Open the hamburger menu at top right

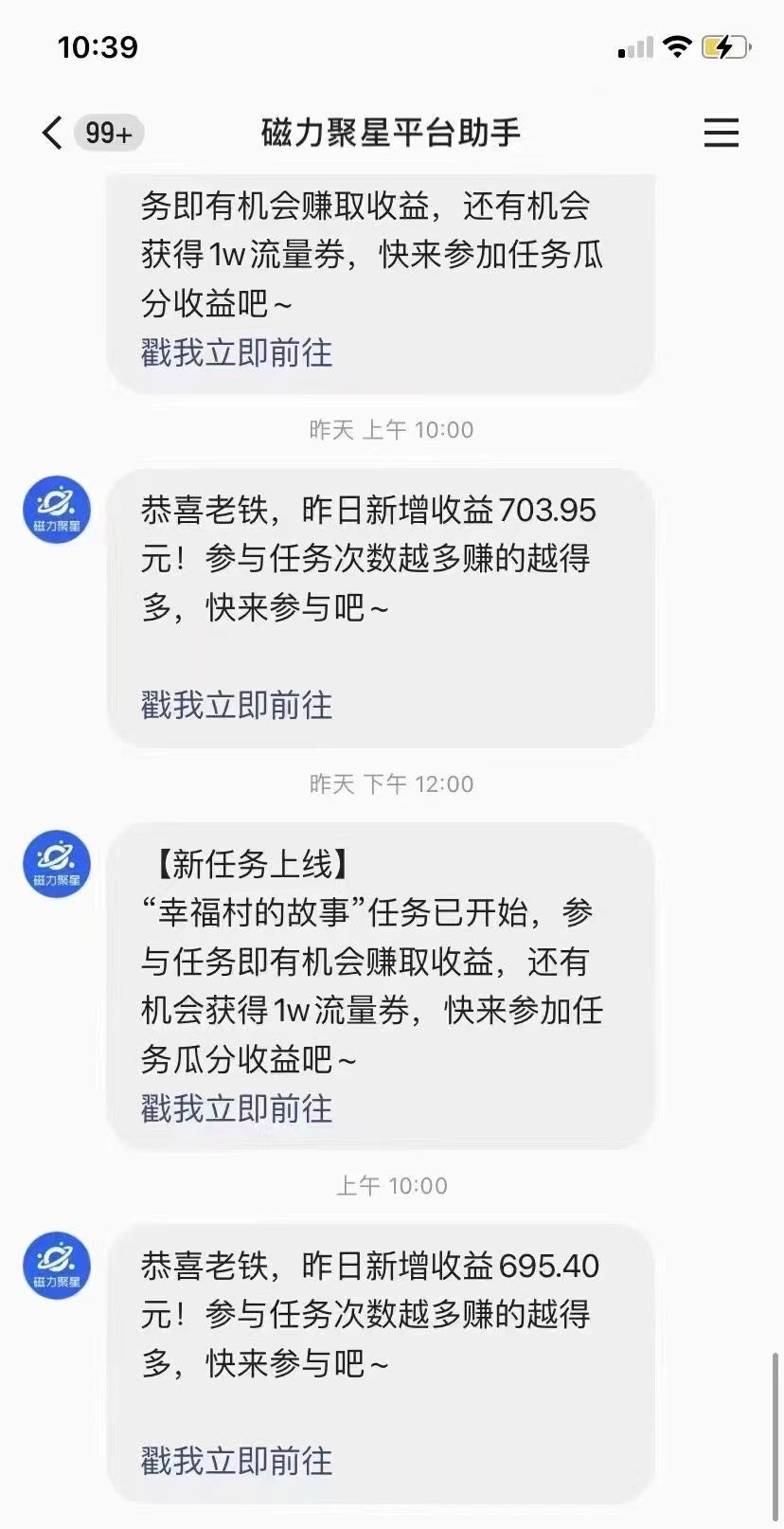tap(721, 133)
